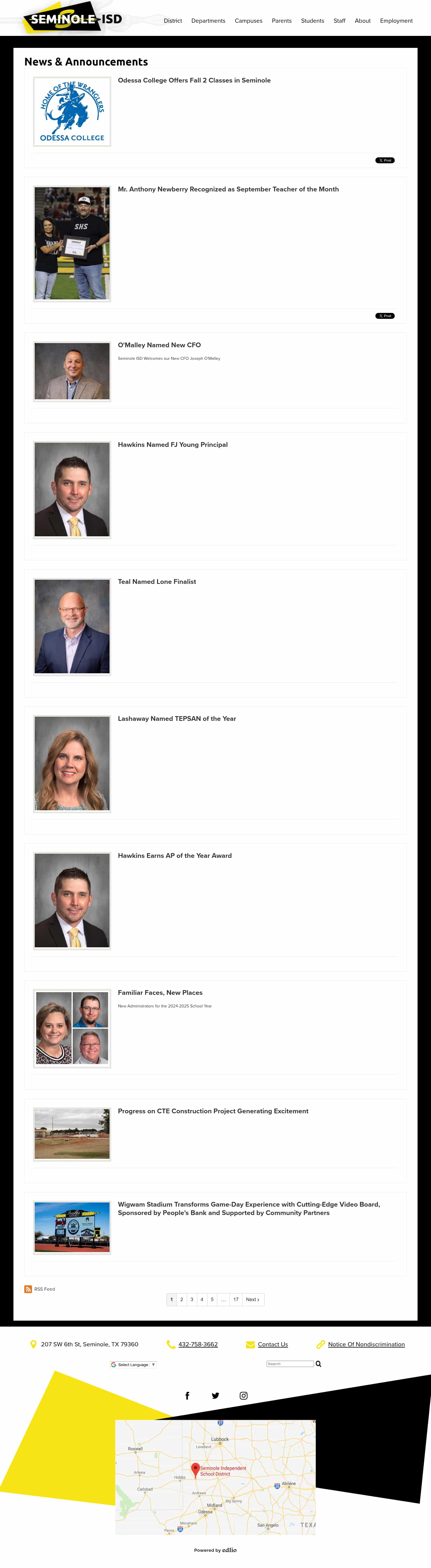Open the Instagram icon in the footer

pos(244,1396)
